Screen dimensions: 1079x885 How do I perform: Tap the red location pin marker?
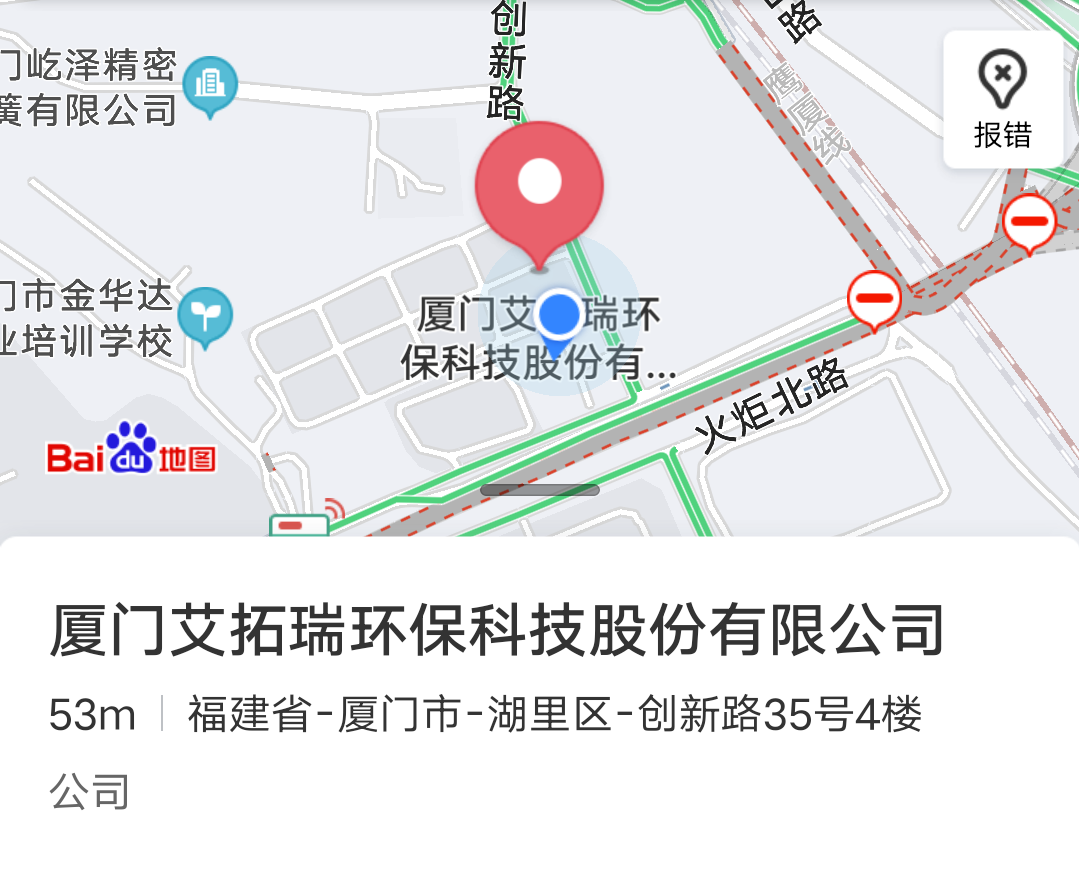point(539,186)
